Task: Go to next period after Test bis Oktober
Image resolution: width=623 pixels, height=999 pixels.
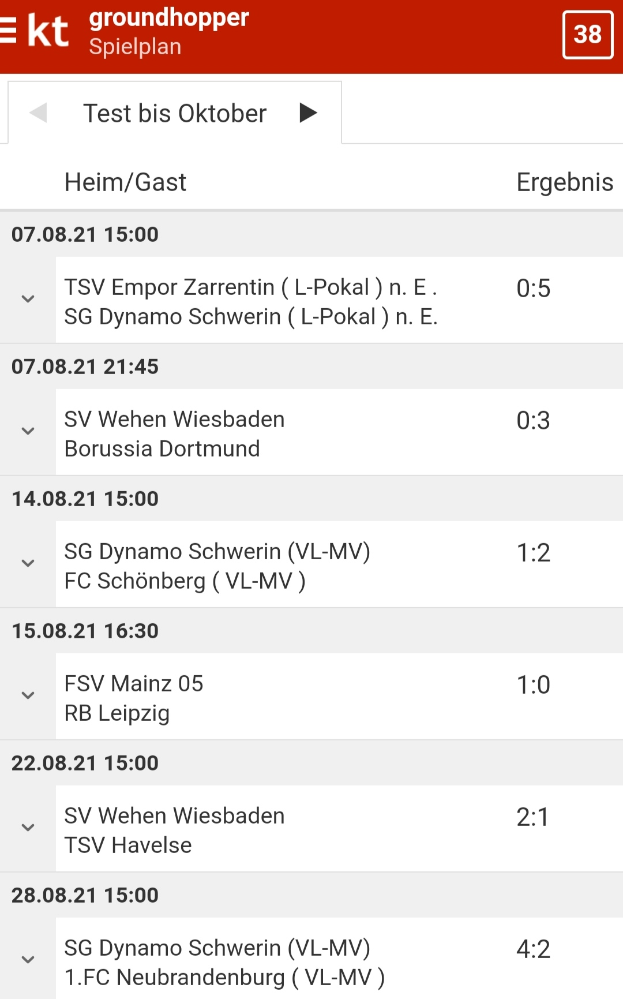Action: pos(308,113)
